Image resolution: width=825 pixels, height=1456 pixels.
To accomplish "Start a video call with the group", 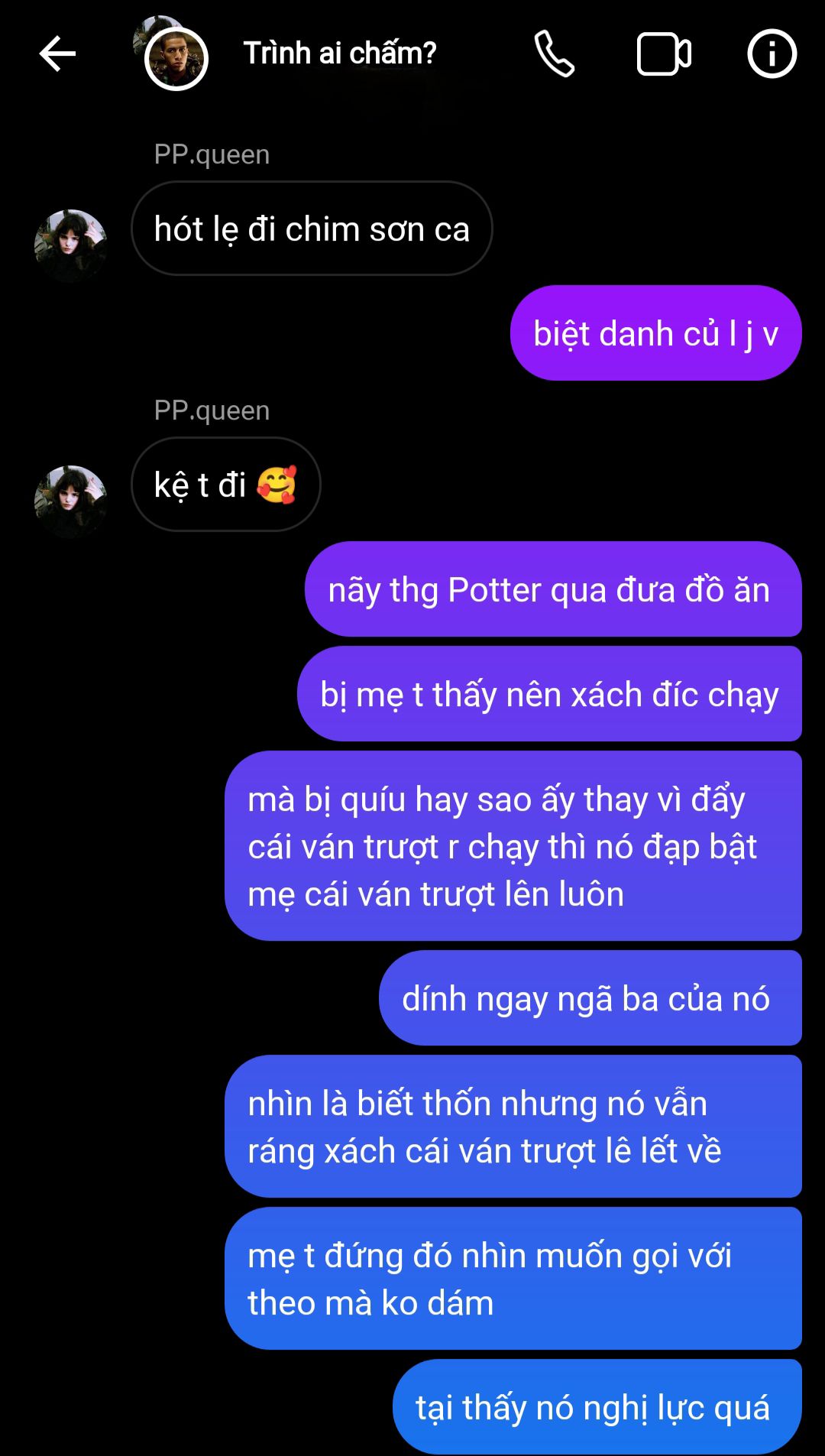I will (x=664, y=54).
